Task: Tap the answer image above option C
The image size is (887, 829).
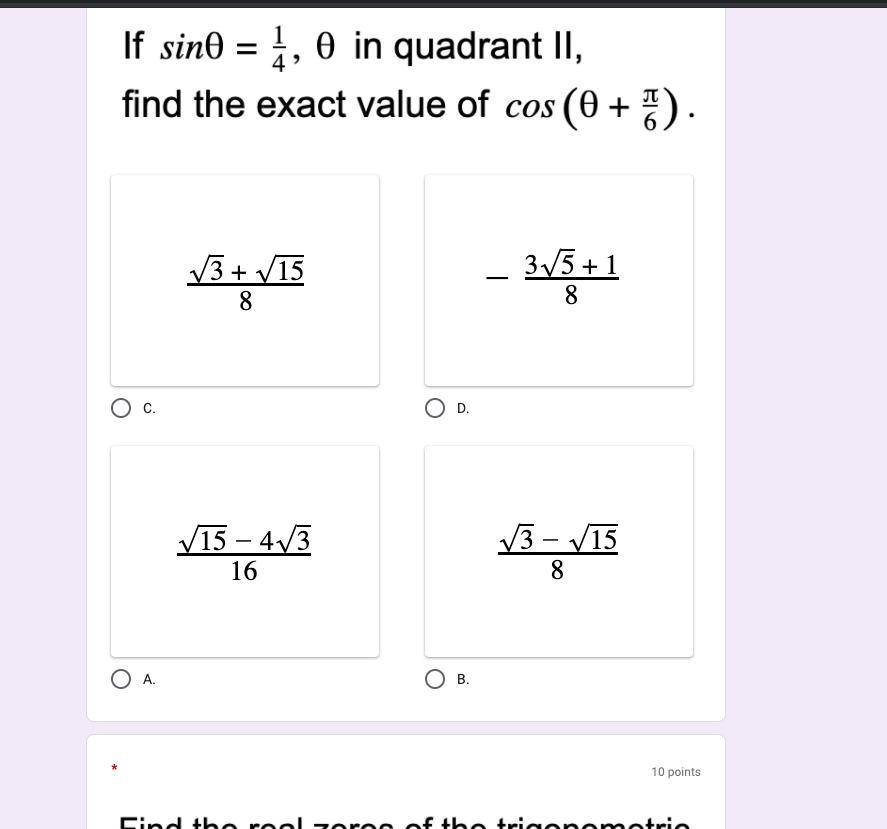Action: point(245,281)
